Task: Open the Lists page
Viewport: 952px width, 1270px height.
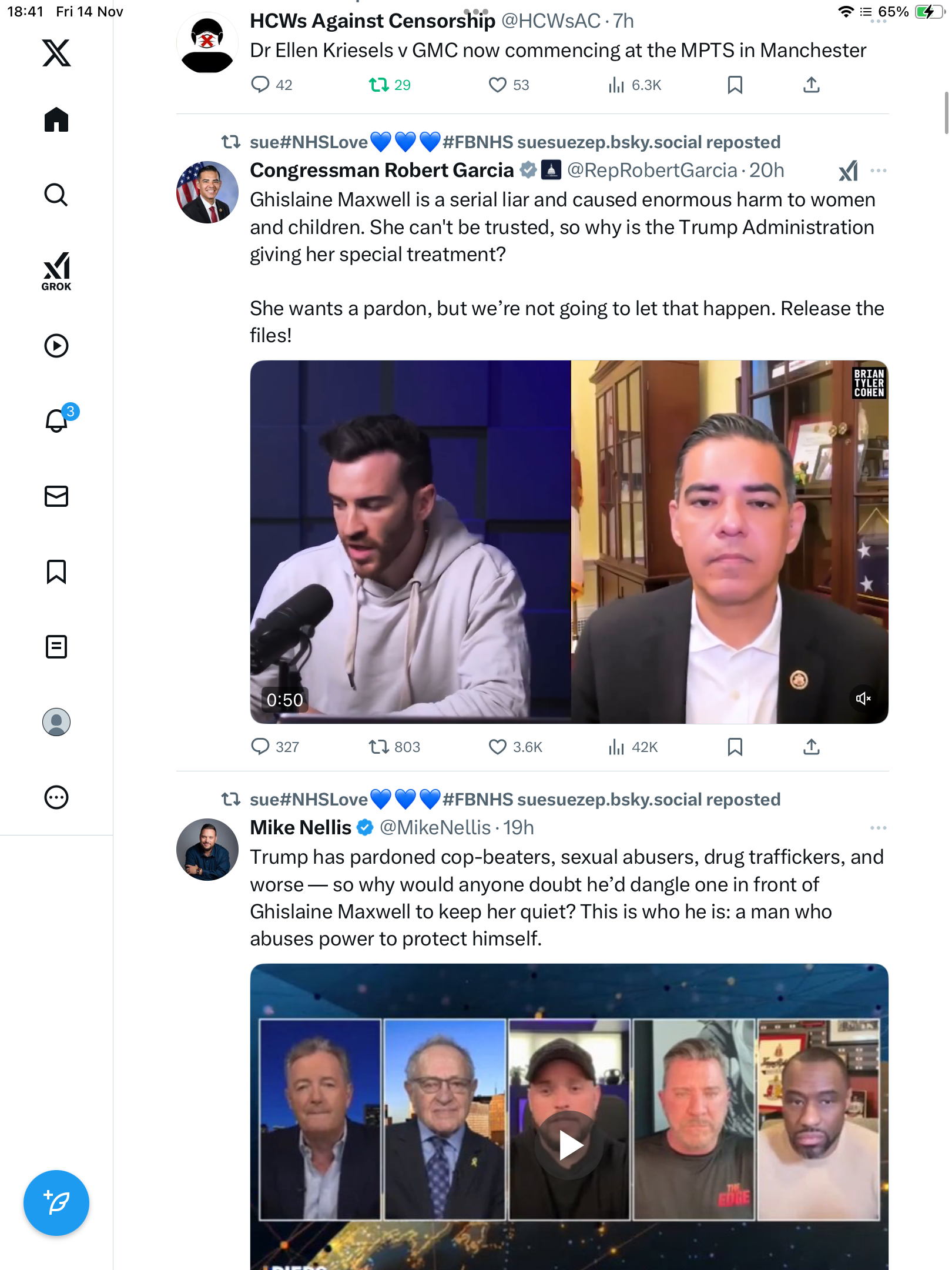Action: click(56, 647)
